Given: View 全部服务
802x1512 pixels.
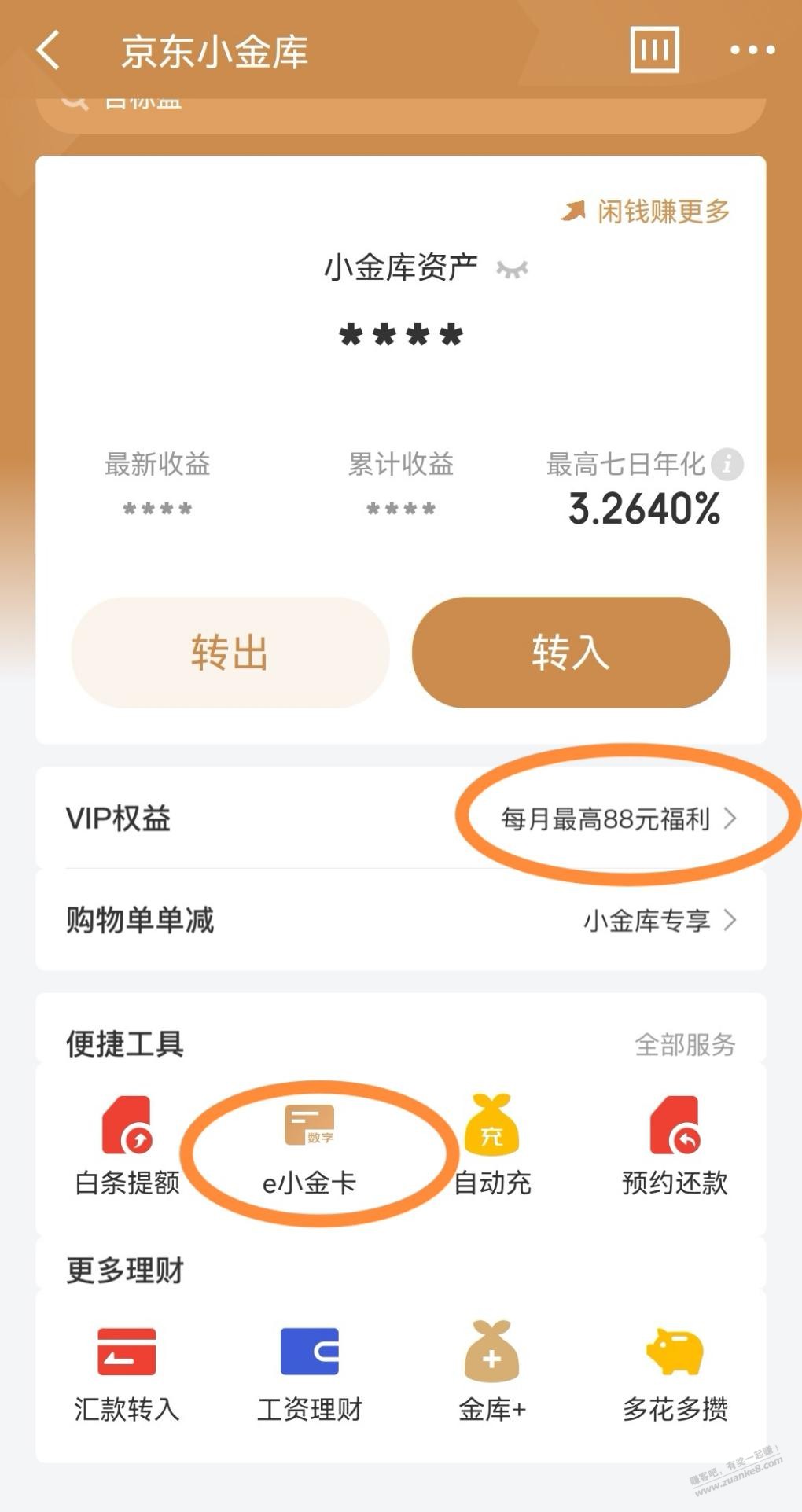Looking at the screenshot, I should pyautogui.click(x=685, y=1045).
